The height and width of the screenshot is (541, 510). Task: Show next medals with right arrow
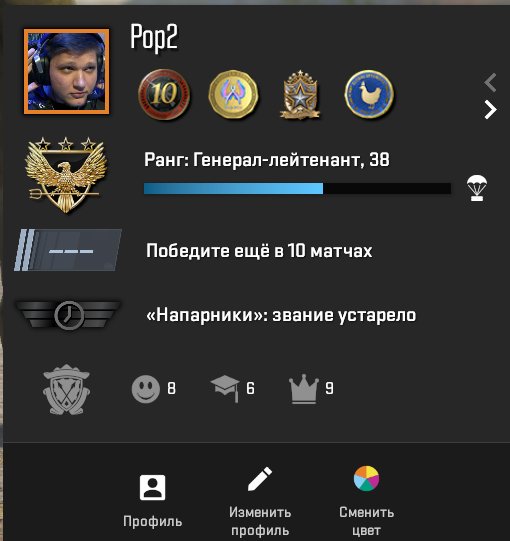(490, 110)
